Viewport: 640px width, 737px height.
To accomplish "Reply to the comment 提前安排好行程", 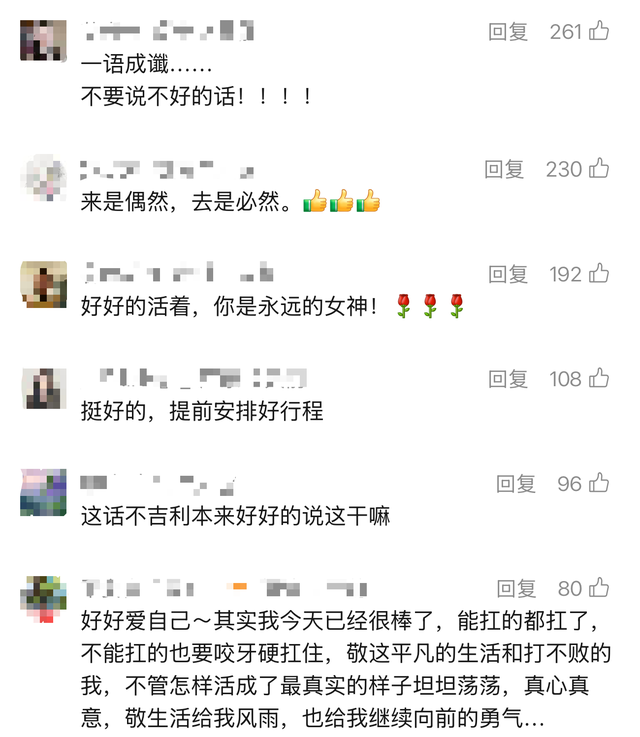I will (x=507, y=379).
